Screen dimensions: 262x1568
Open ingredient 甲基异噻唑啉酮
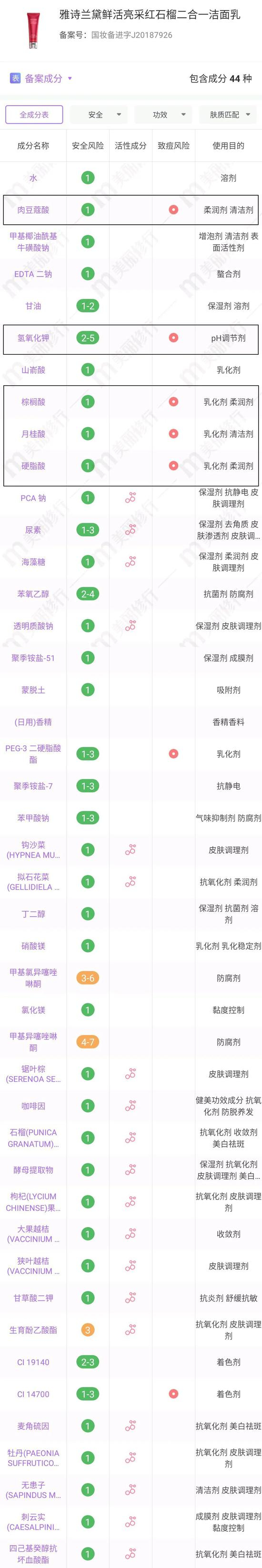pyautogui.click(x=33, y=1041)
